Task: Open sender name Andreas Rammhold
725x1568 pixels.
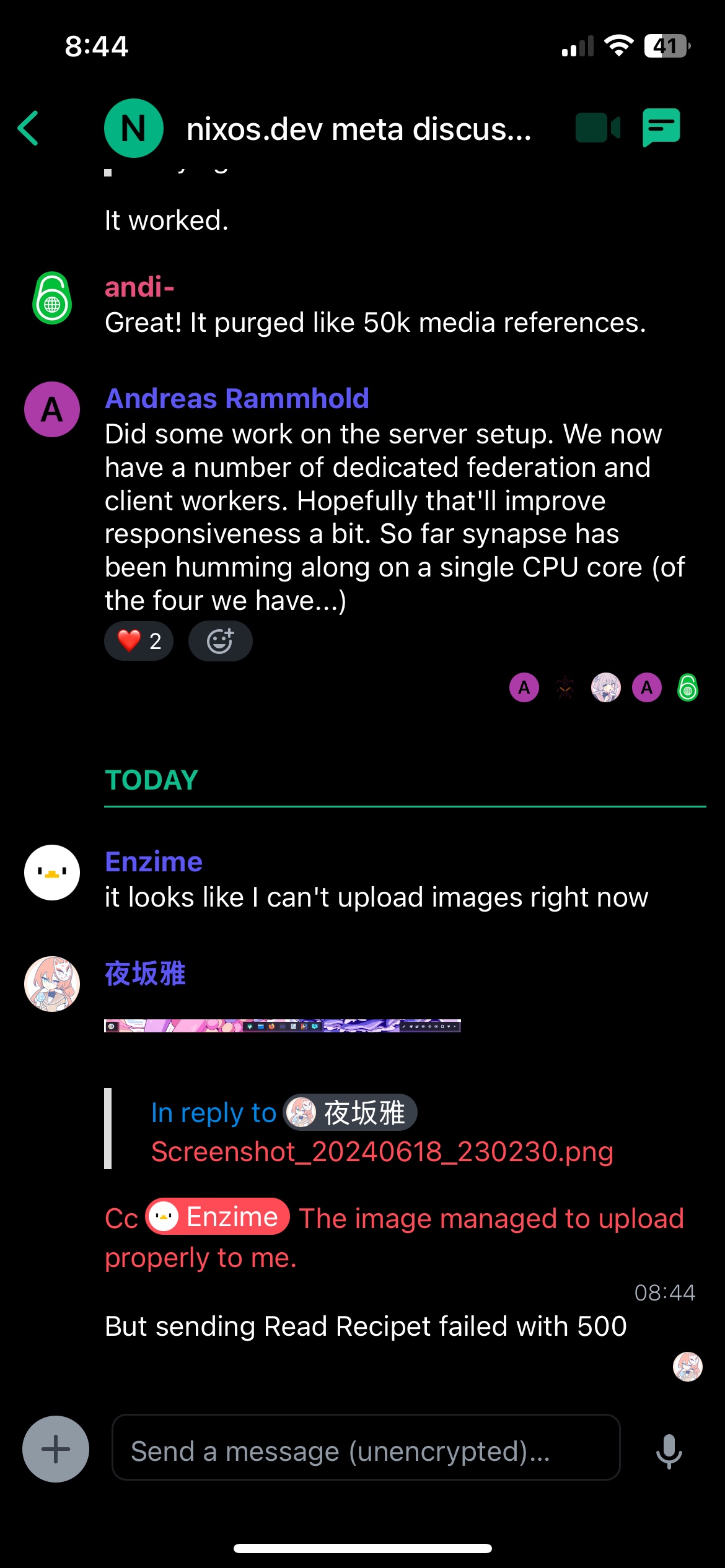Action: [x=237, y=398]
